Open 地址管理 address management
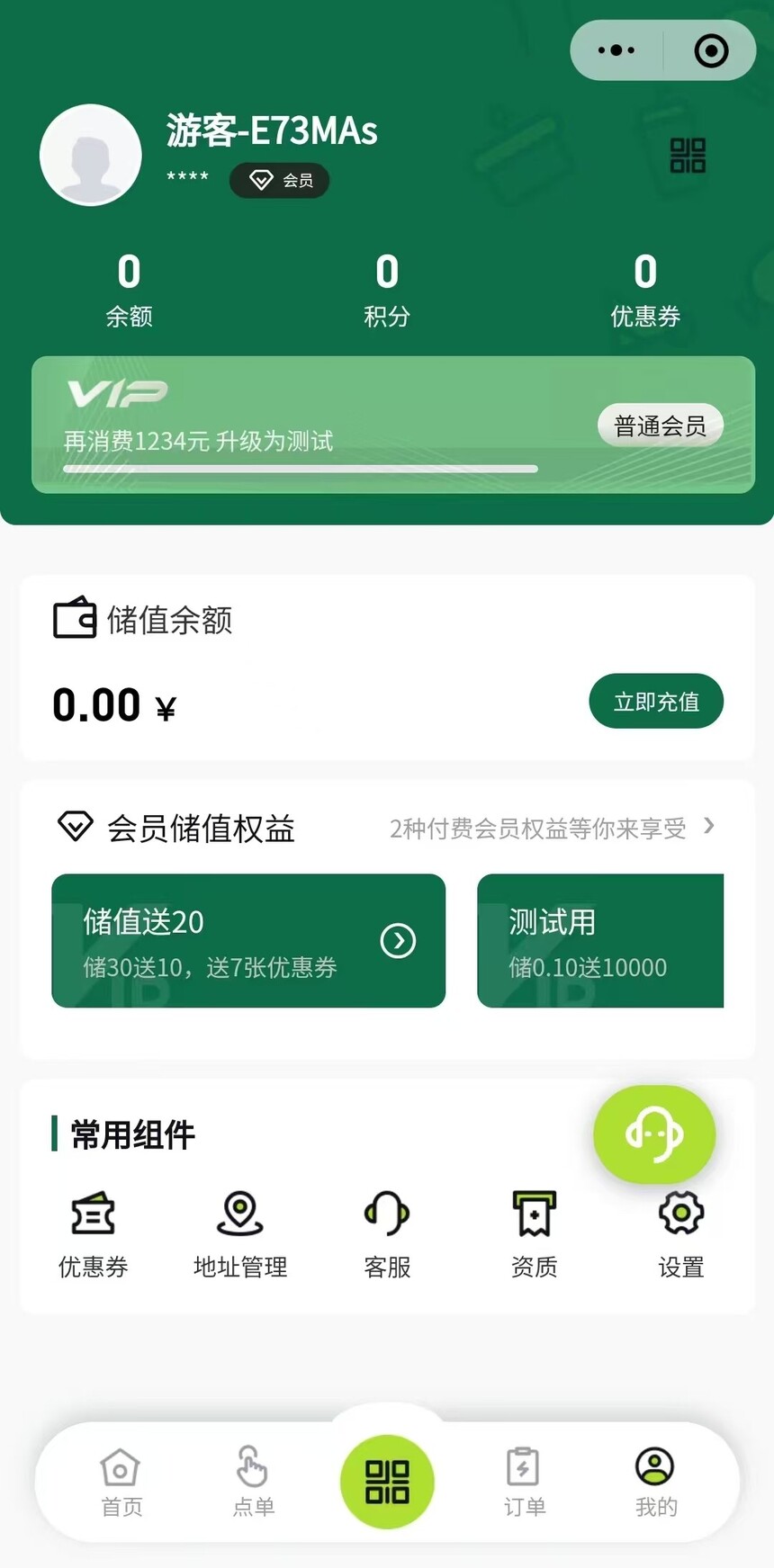 [x=240, y=1233]
